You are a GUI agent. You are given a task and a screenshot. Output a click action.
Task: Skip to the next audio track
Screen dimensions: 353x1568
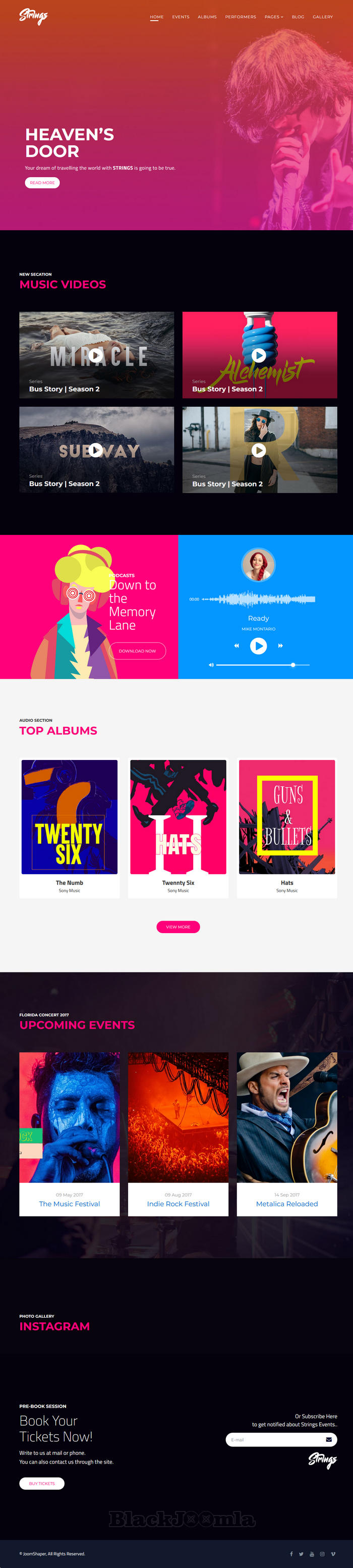pyautogui.click(x=280, y=646)
